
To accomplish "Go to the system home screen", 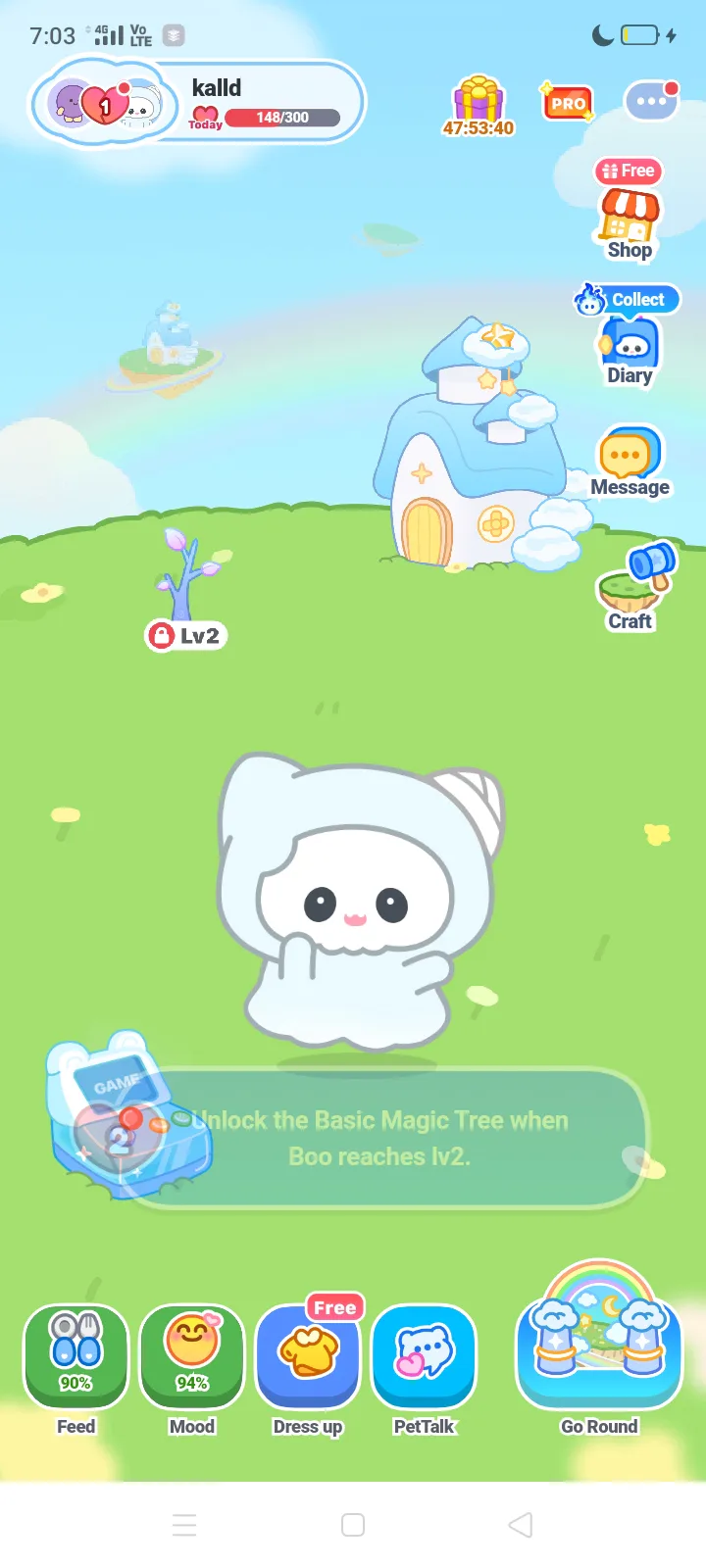I will coord(353,1525).
